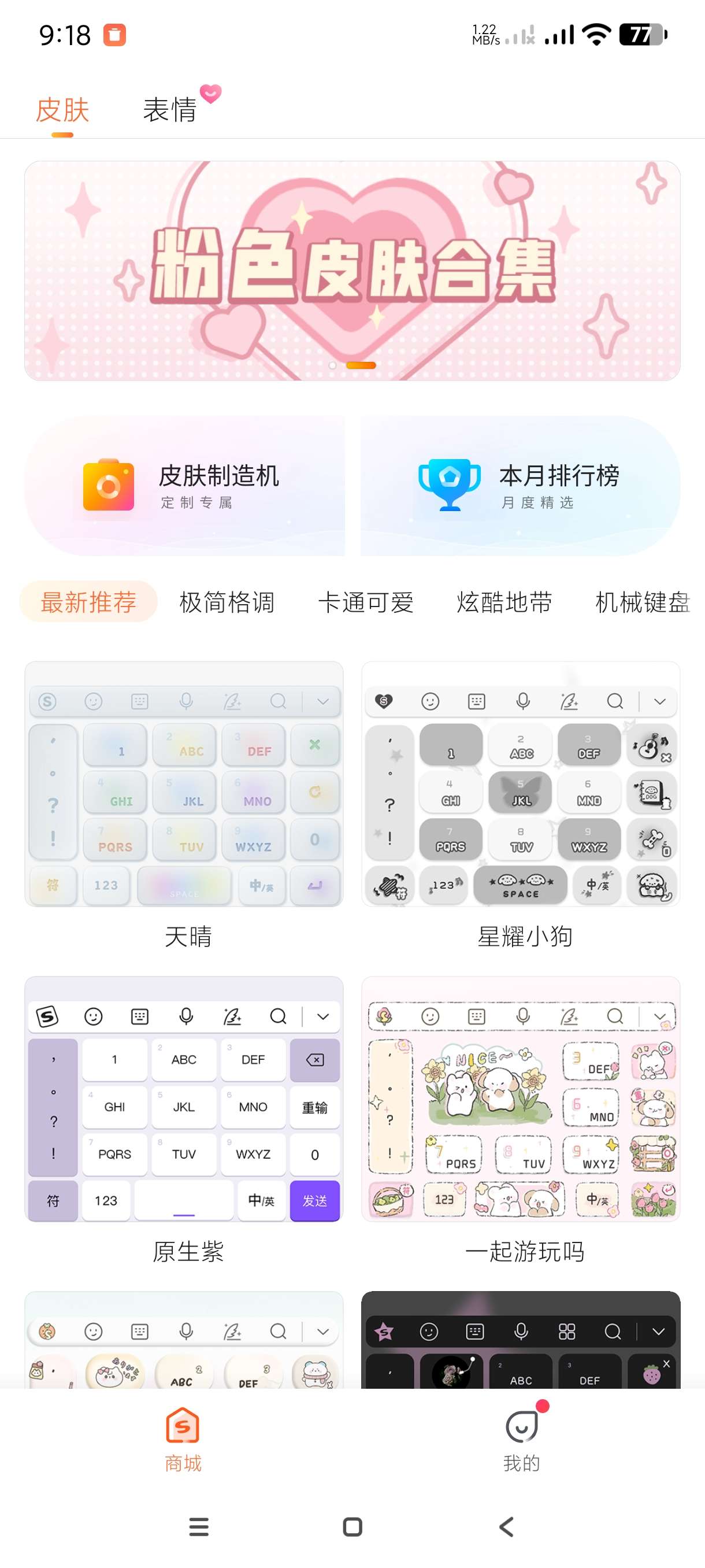
Task: Open the 天晴 keyboard skin
Action: [184, 784]
